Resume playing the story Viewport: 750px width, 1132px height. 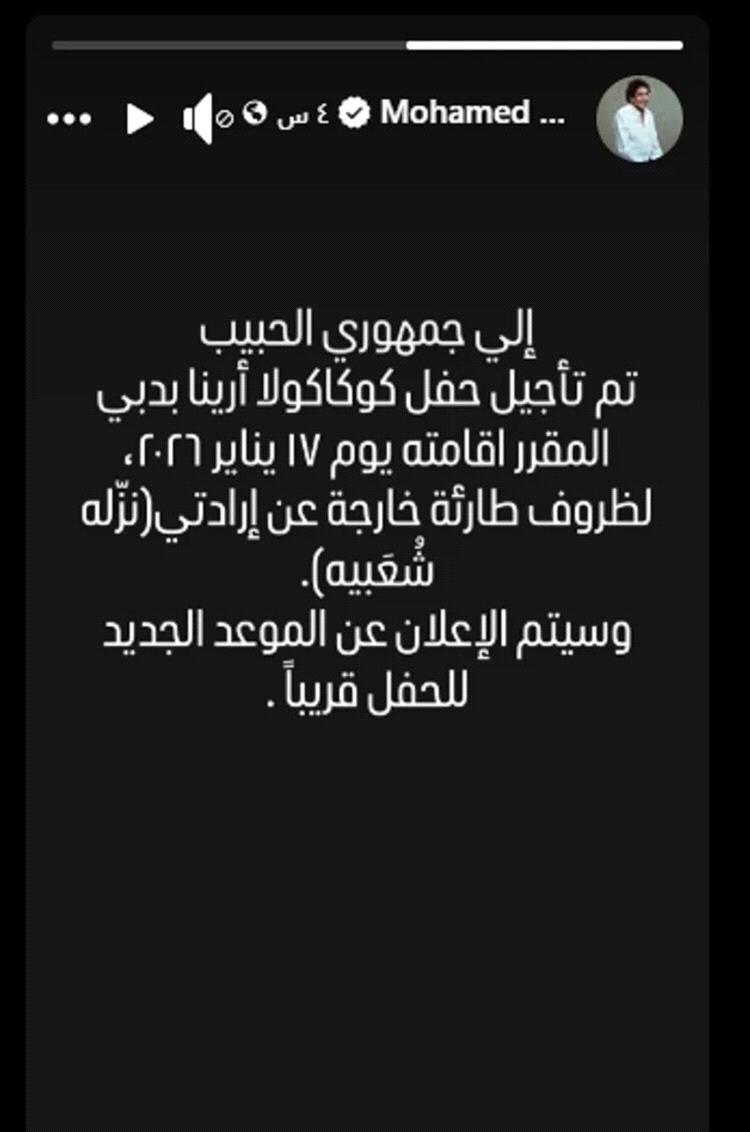click(x=140, y=118)
